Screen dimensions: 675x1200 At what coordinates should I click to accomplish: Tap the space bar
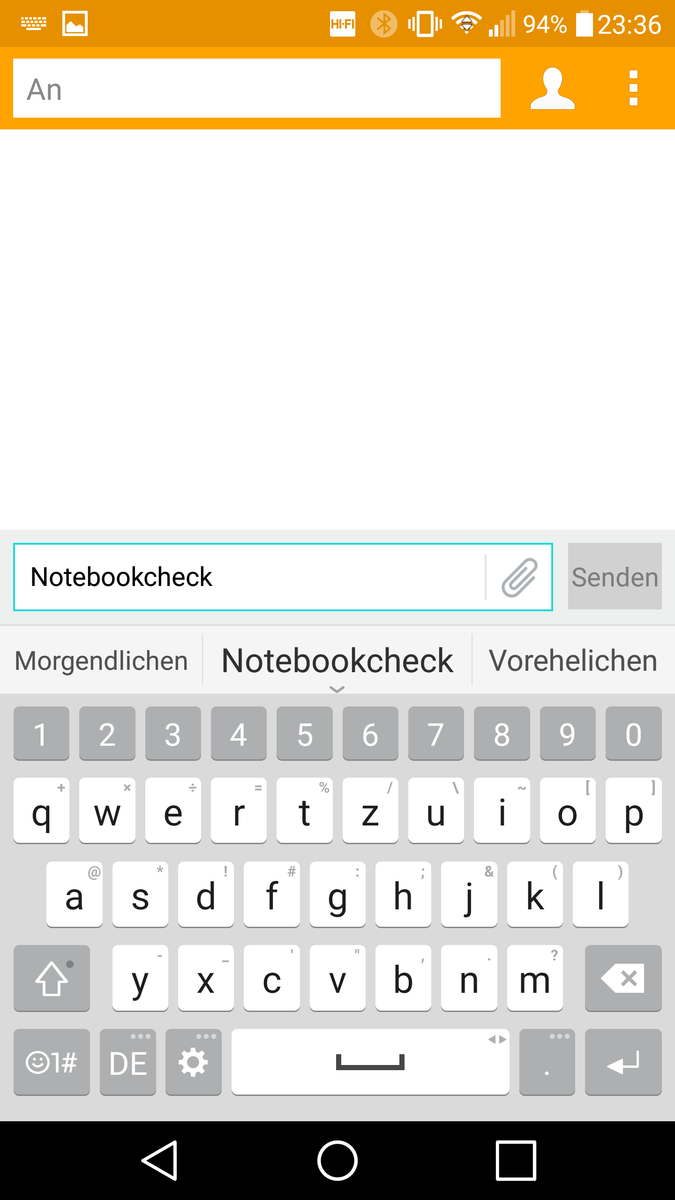370,1063
